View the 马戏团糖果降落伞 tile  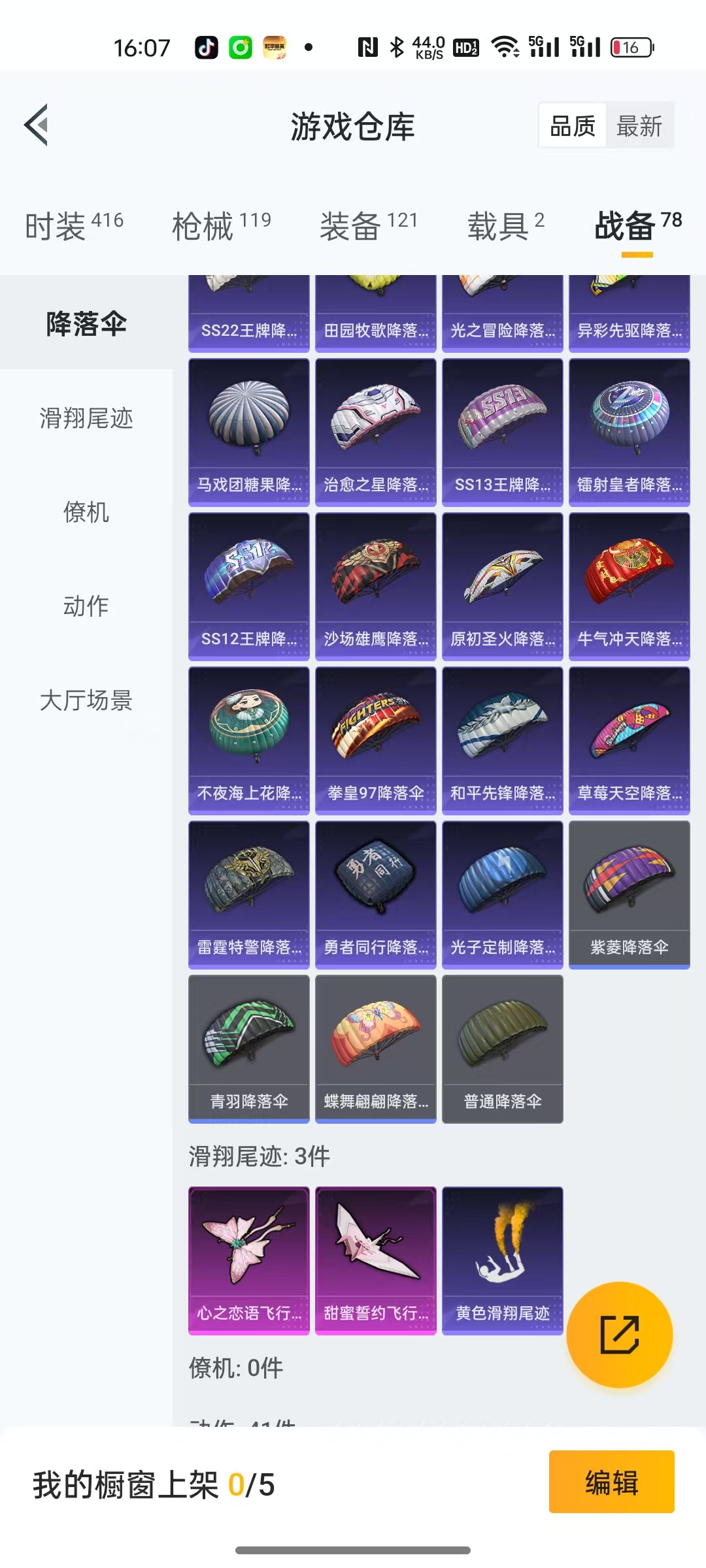[x=248, y=432]
